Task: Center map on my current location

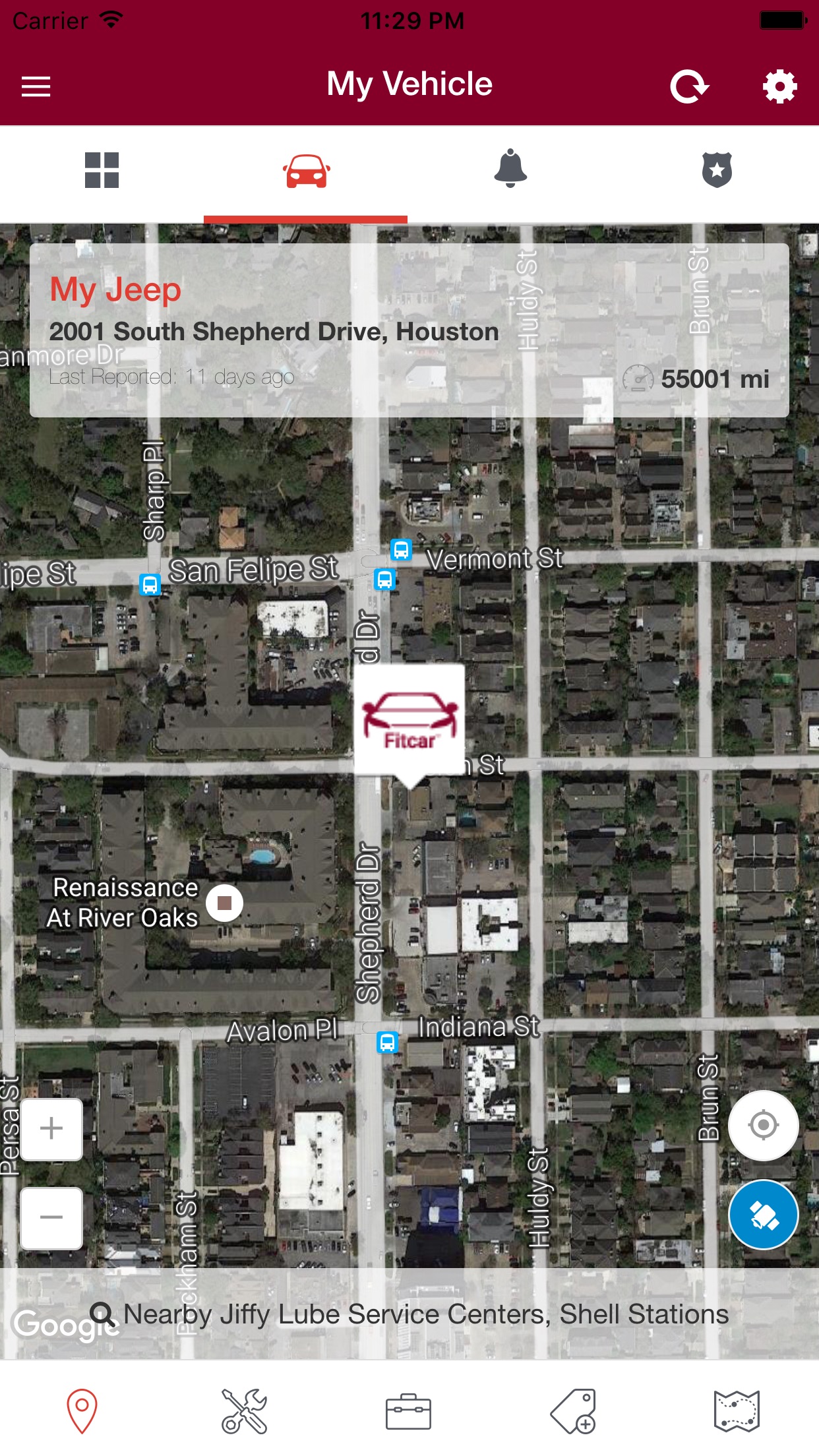Action: [763, 1125]
